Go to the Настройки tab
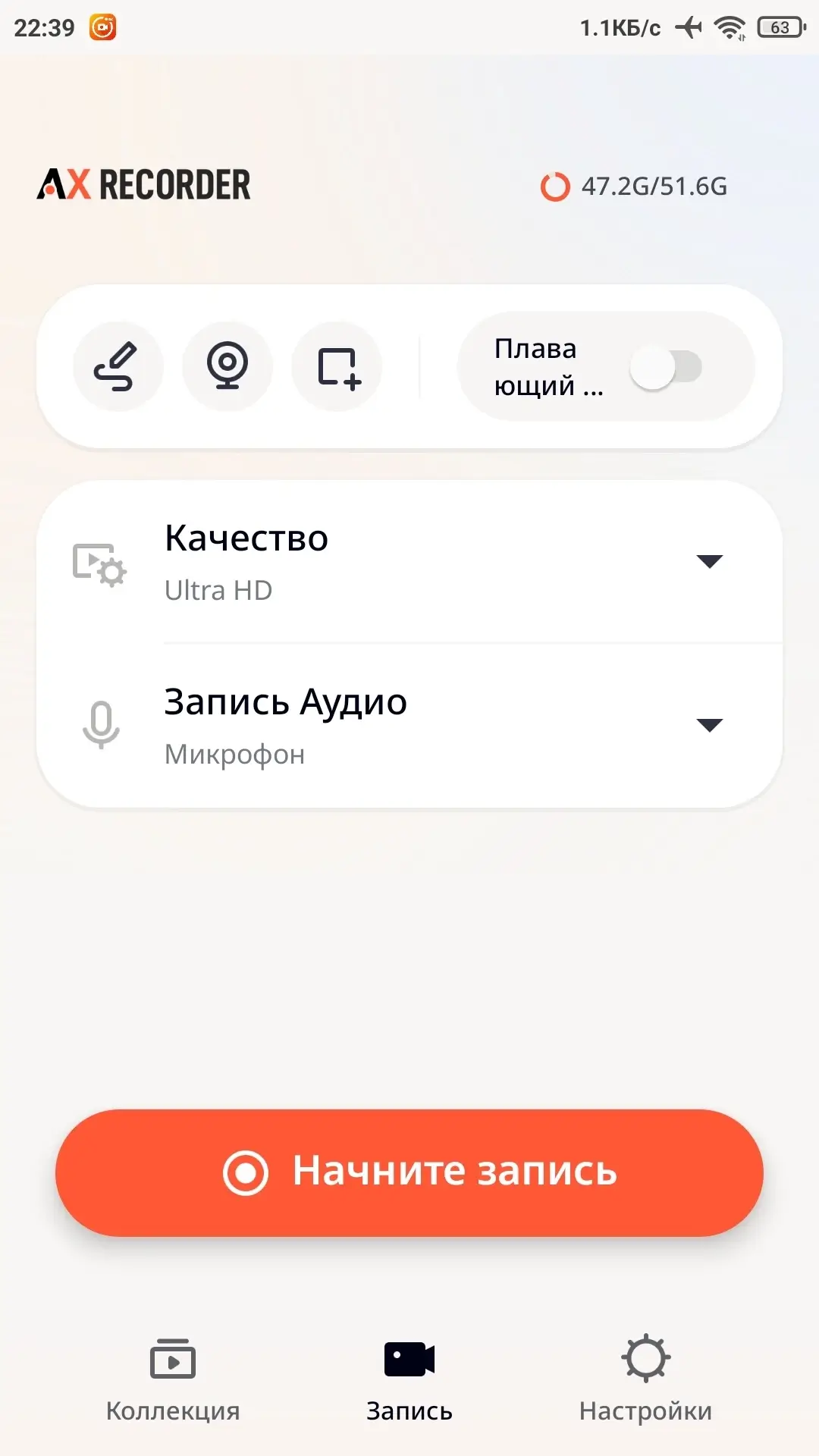Viewport: 819px width, 1456px height. click(x=645, y=1379)
